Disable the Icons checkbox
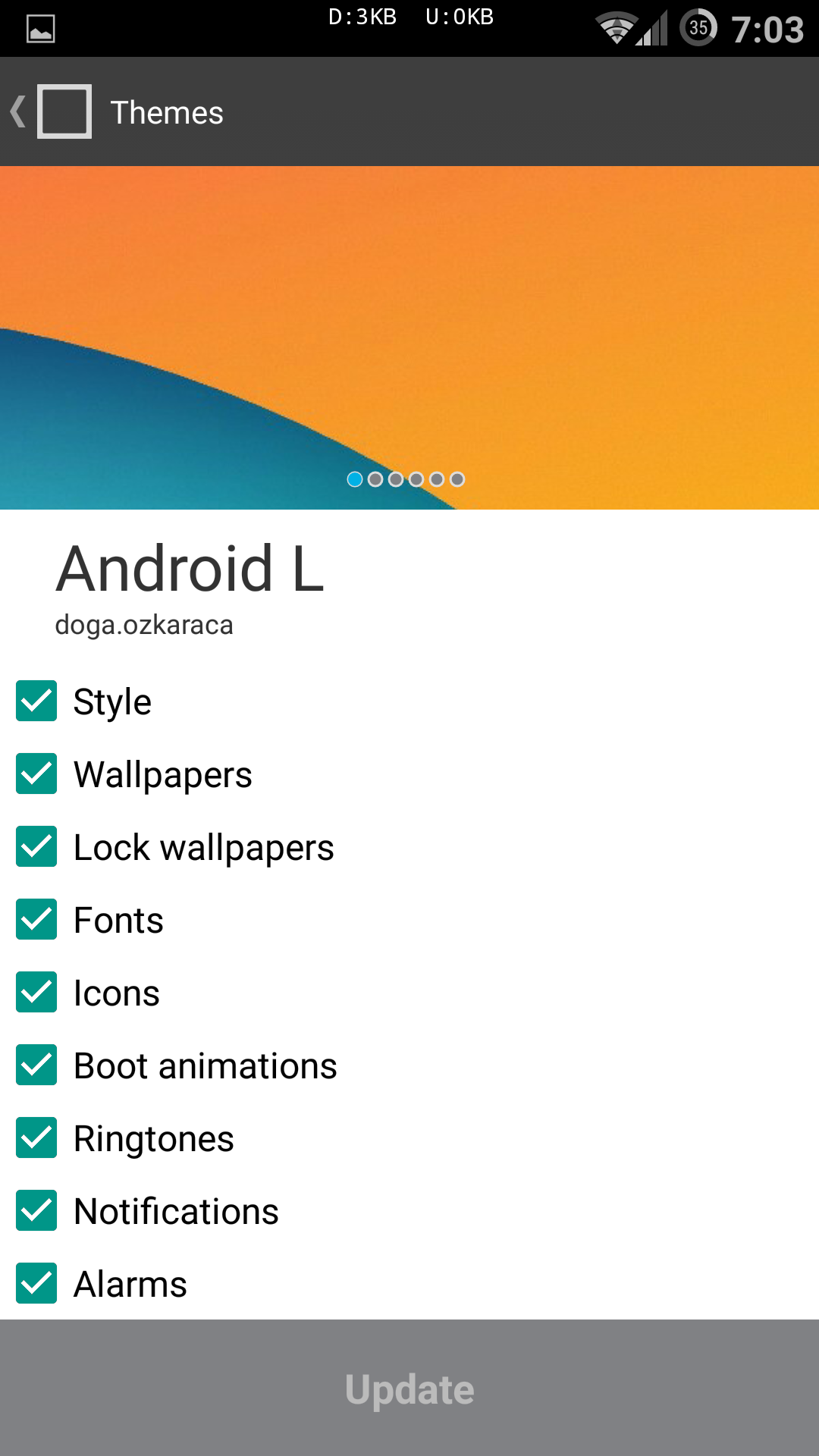 click(x=36, y=992)
